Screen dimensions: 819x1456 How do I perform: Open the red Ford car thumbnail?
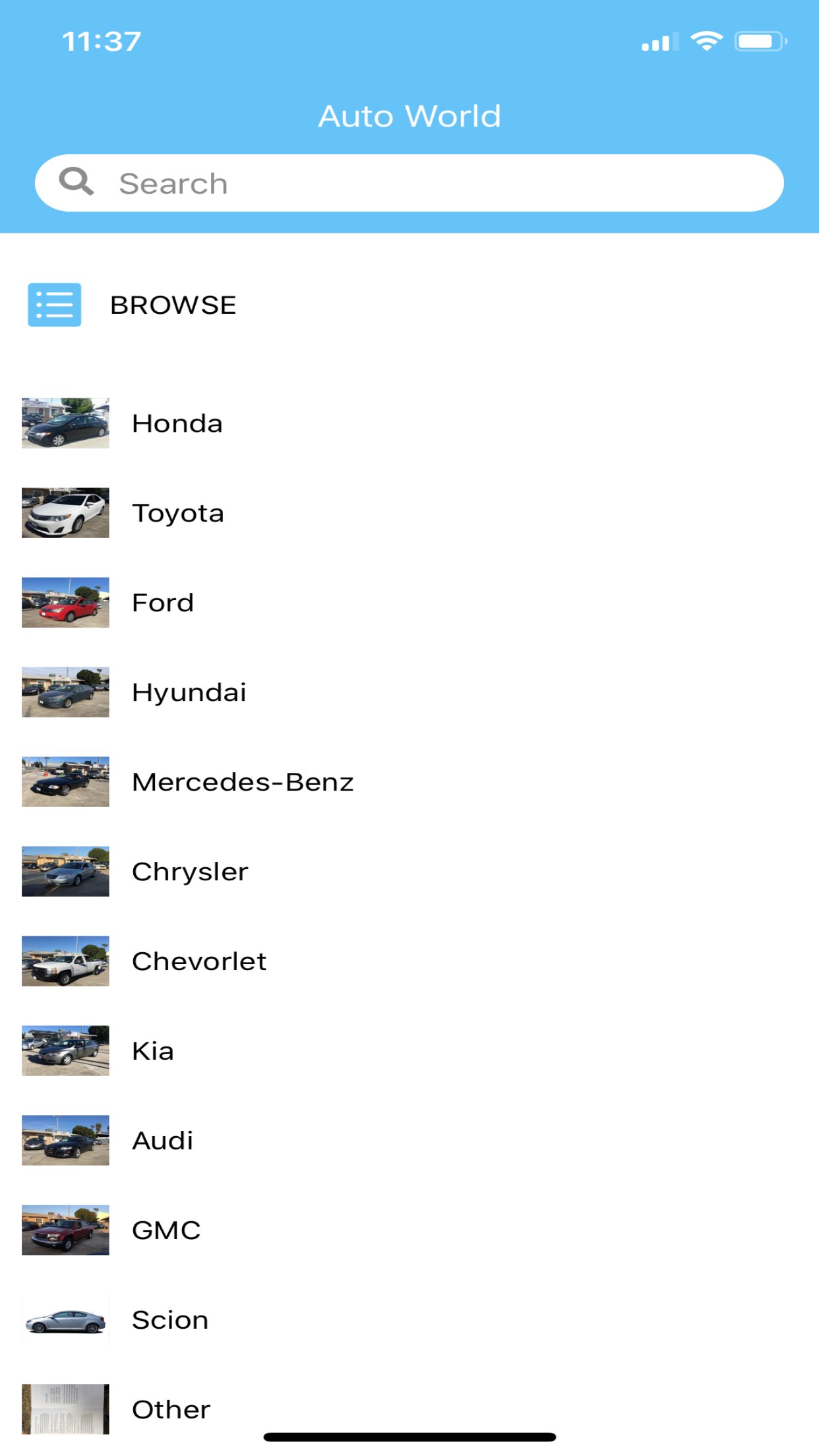(x=65, y=602)
